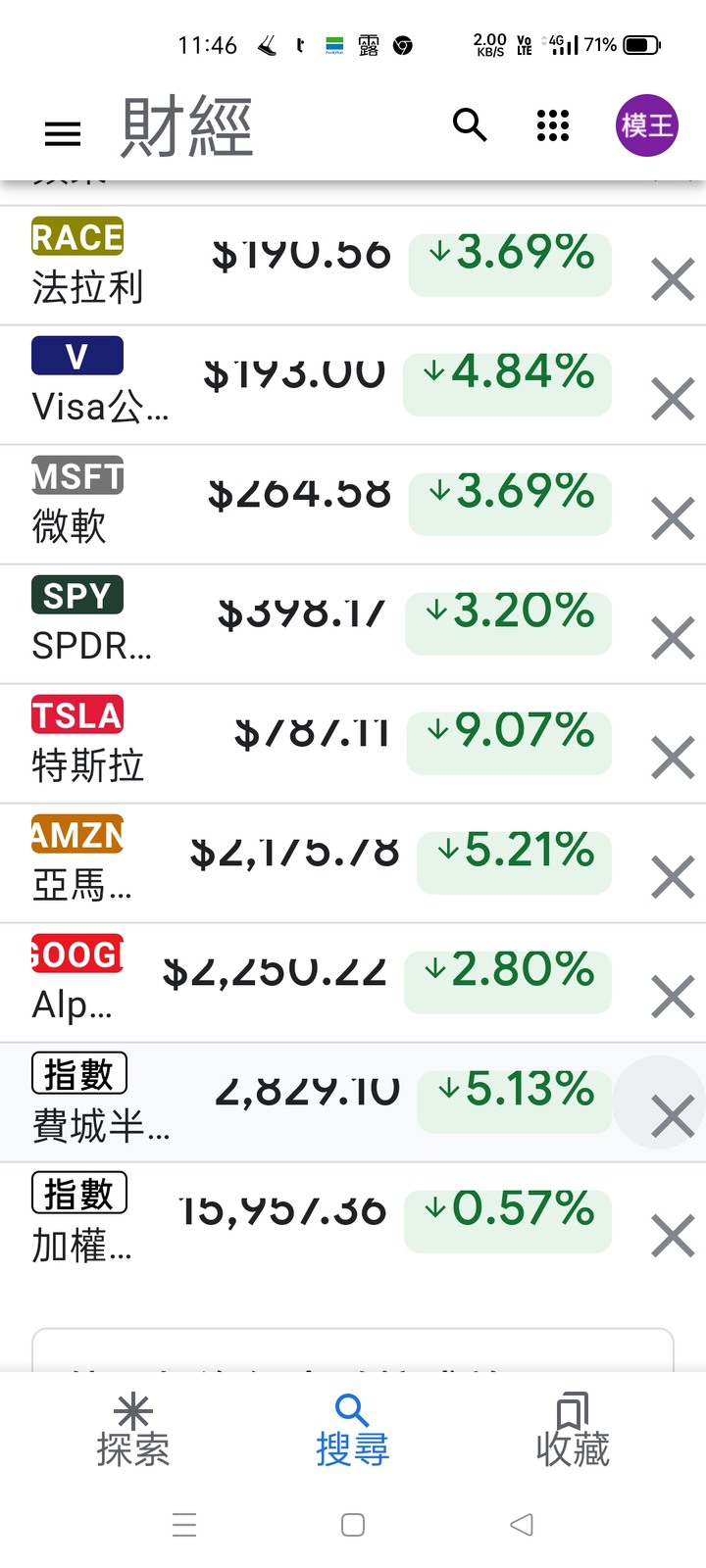Viewport: 706px width, 1568px height.
Task: Switch to the 探索 tab
Action: tap(133, 1431)
